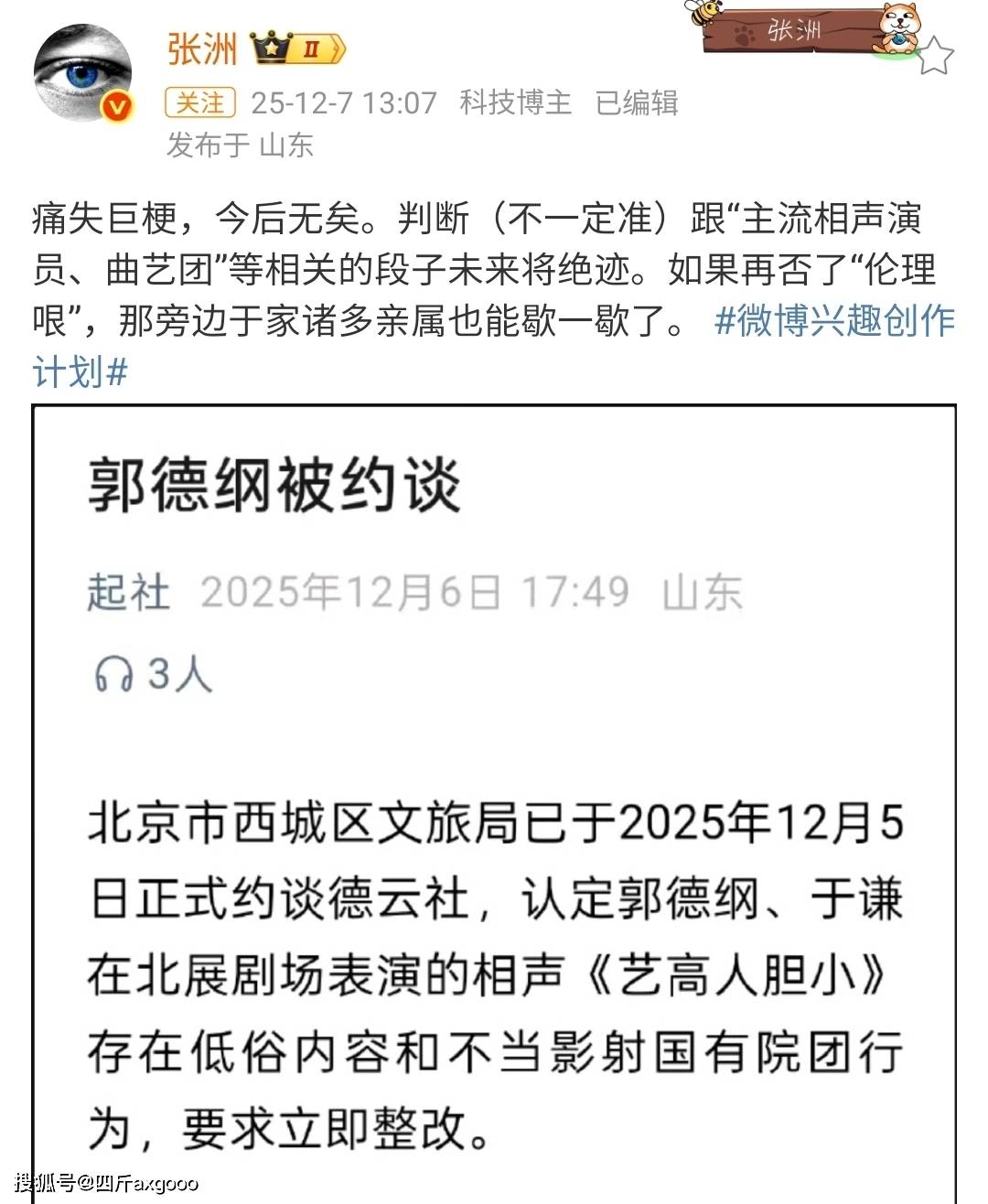The width and height of the screenshot is (988, 1204).
Task: Open 张洲's profile avatar
Action: [x=82, y=74]
